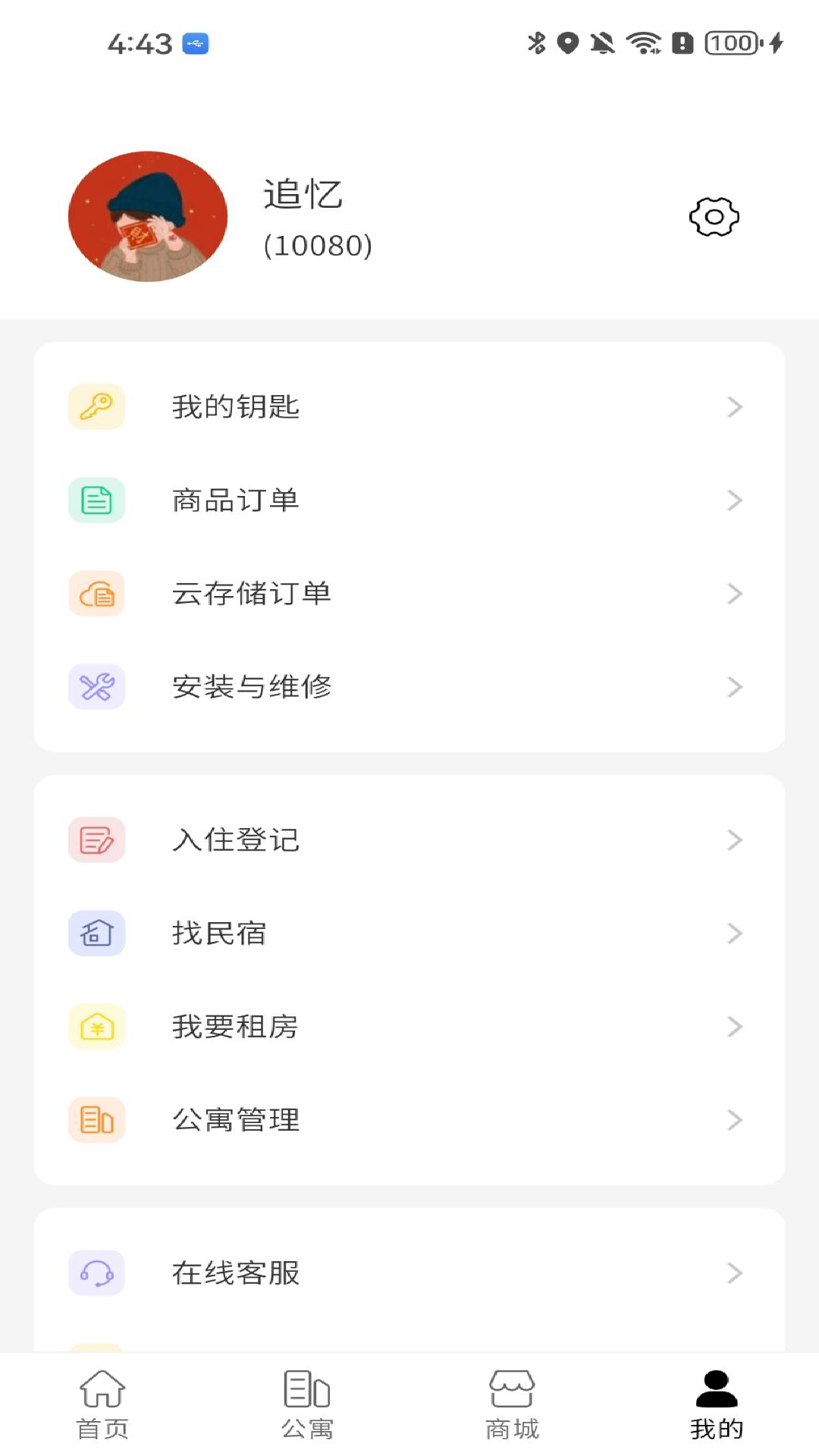The width and height of the screenshot is (819, 1456).
Task: Click the profile avatar of 追忆
Action: pos(147,216)
